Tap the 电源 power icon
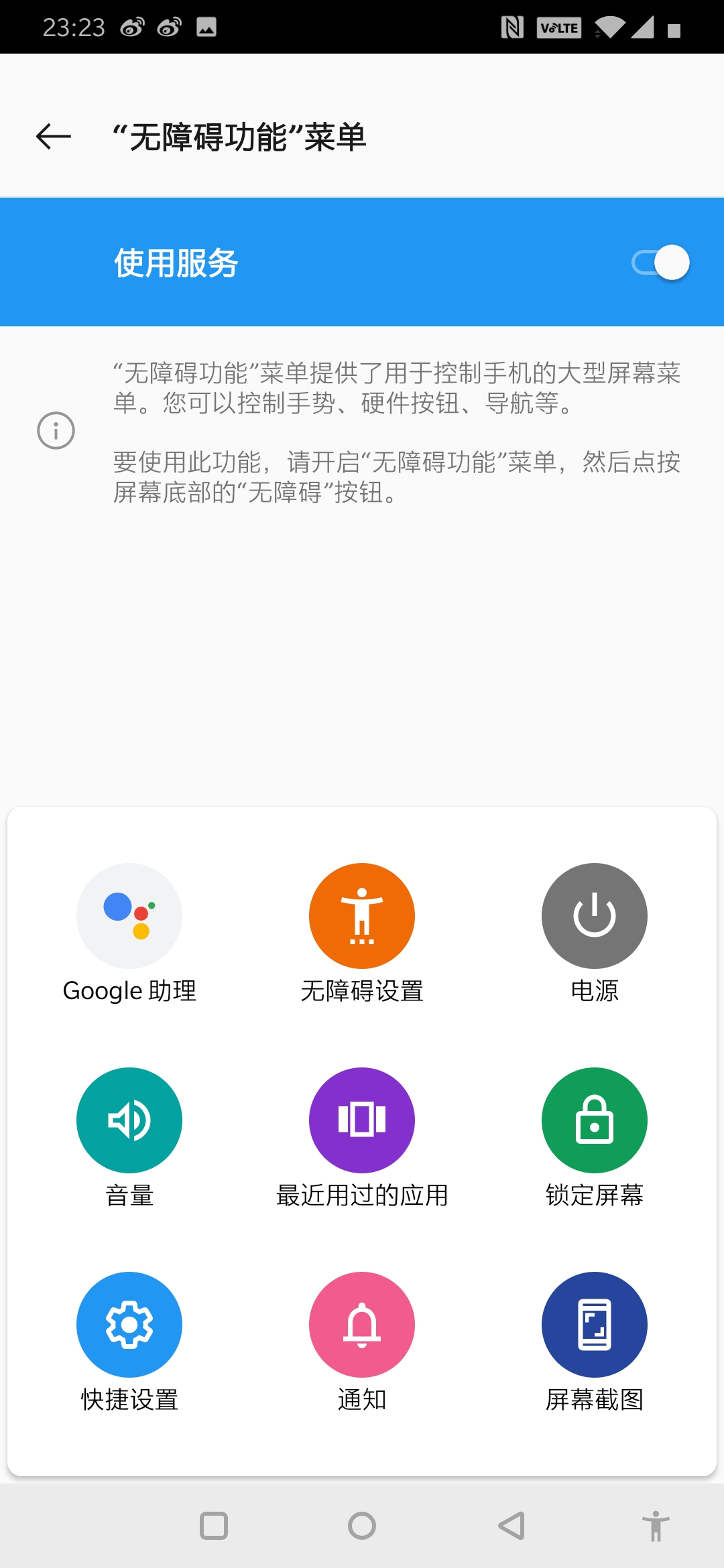This screenshot has height=1568, width=724. coord(594,915)
